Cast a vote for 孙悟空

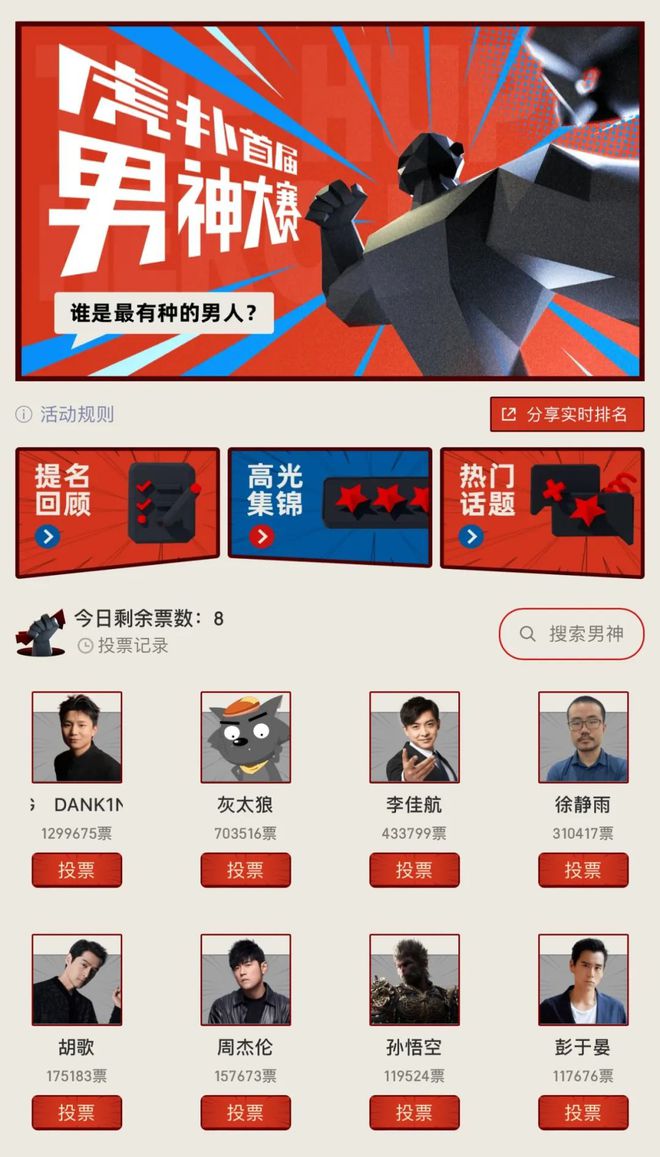point(414,1112)
